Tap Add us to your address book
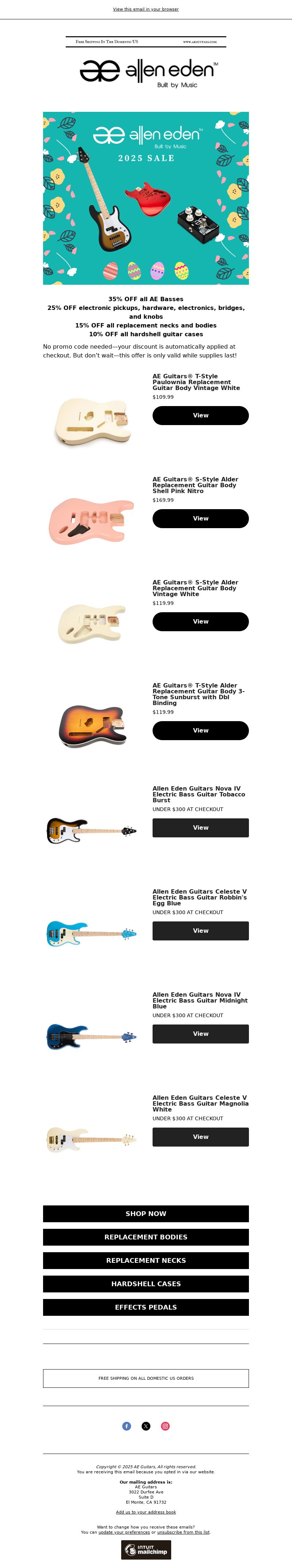The image size is (292, 1568). pos(145,1511)
